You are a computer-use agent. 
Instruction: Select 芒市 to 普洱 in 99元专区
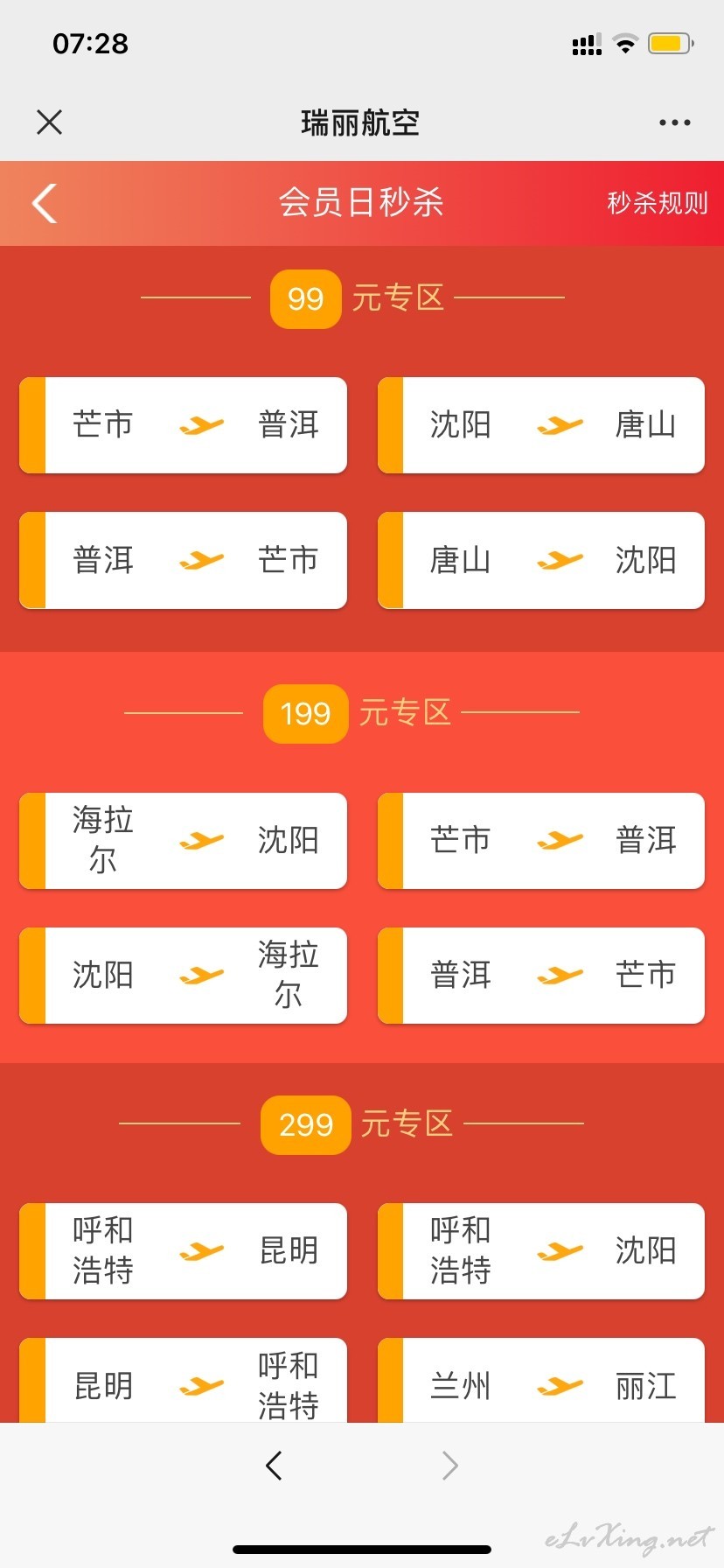[x=184, y=425]
